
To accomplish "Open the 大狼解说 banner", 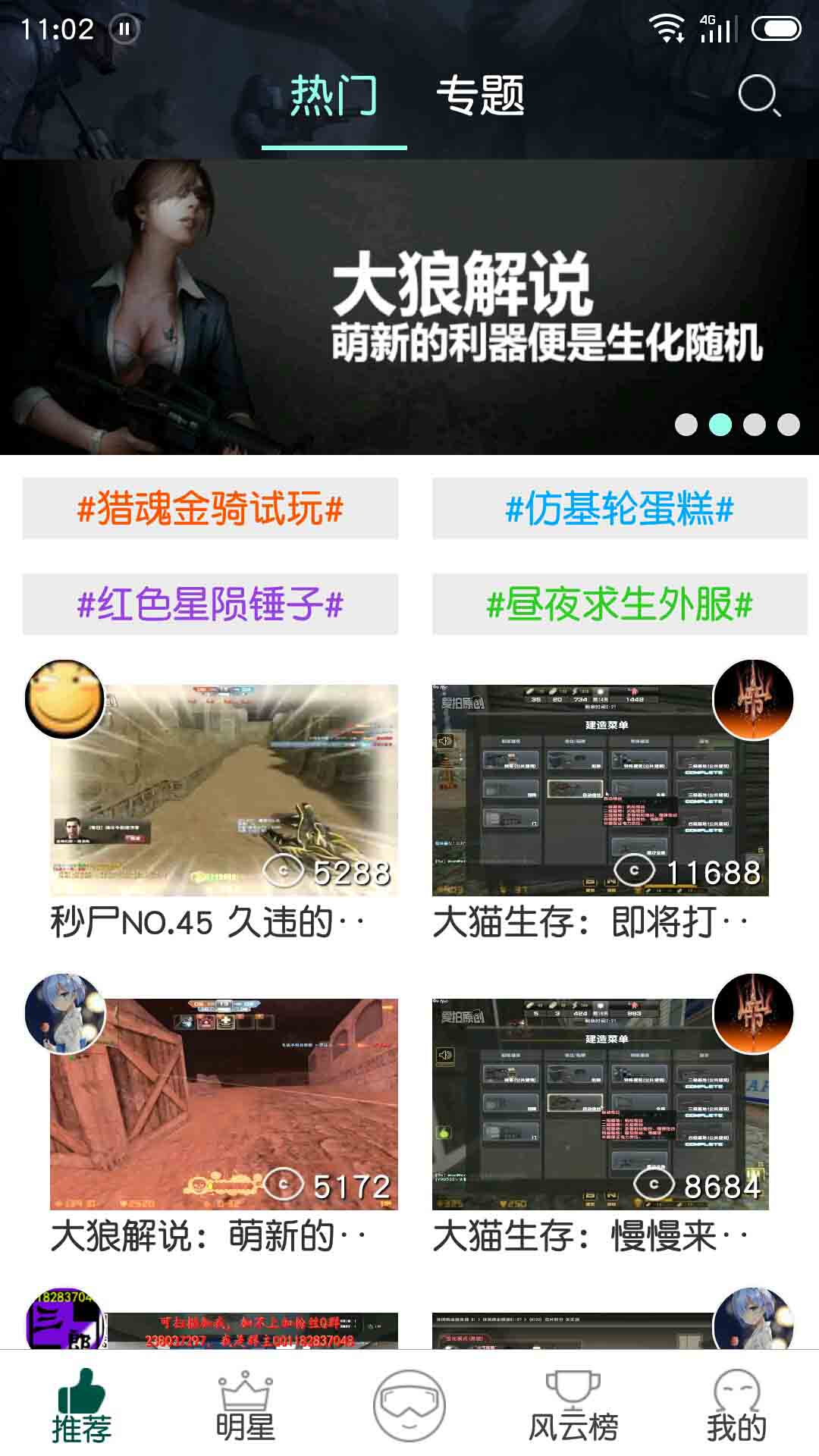I will tap(409, 307).
